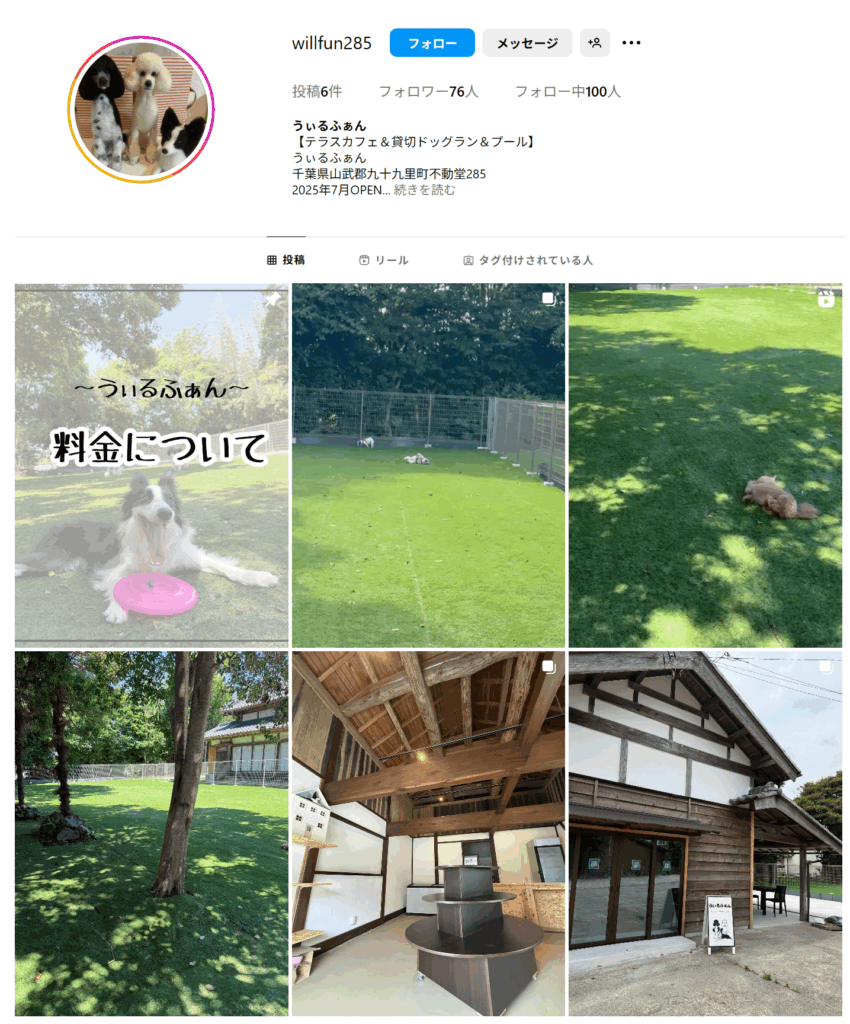The image size is (850, 1024).
Task: Open the wooden interior carousel post
Action: [428, 833]
